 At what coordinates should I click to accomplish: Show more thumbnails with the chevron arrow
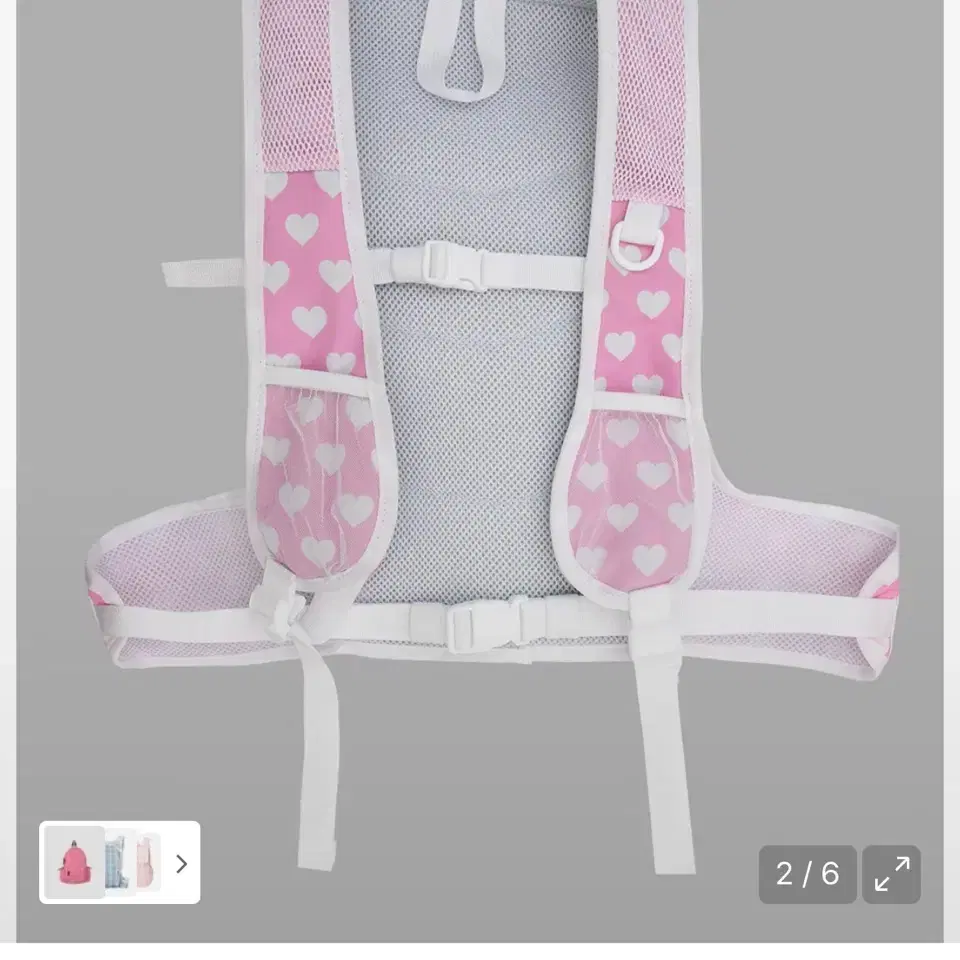(181, 863)
